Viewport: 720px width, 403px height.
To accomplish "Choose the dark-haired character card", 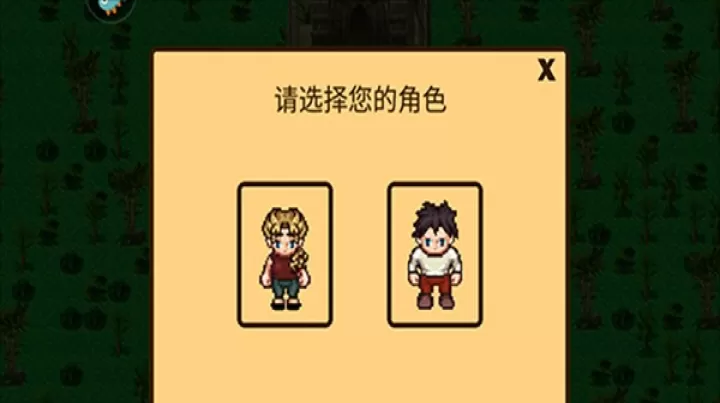I will tap(434, 255).
